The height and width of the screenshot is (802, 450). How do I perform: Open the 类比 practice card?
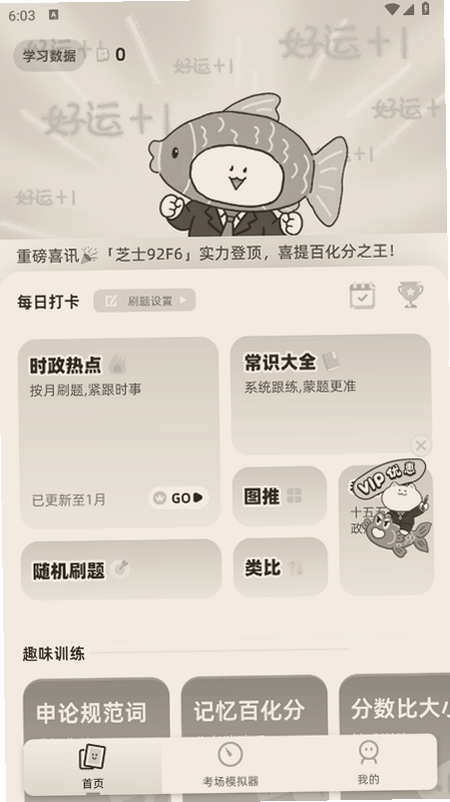tap(280, 567)
